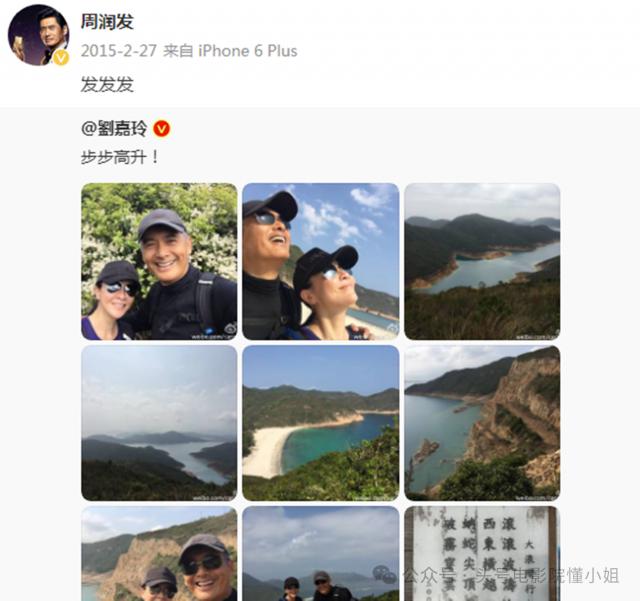Open the bottom selfie with sunglasses and caps

pyautogui.click(x=159, y=554)
